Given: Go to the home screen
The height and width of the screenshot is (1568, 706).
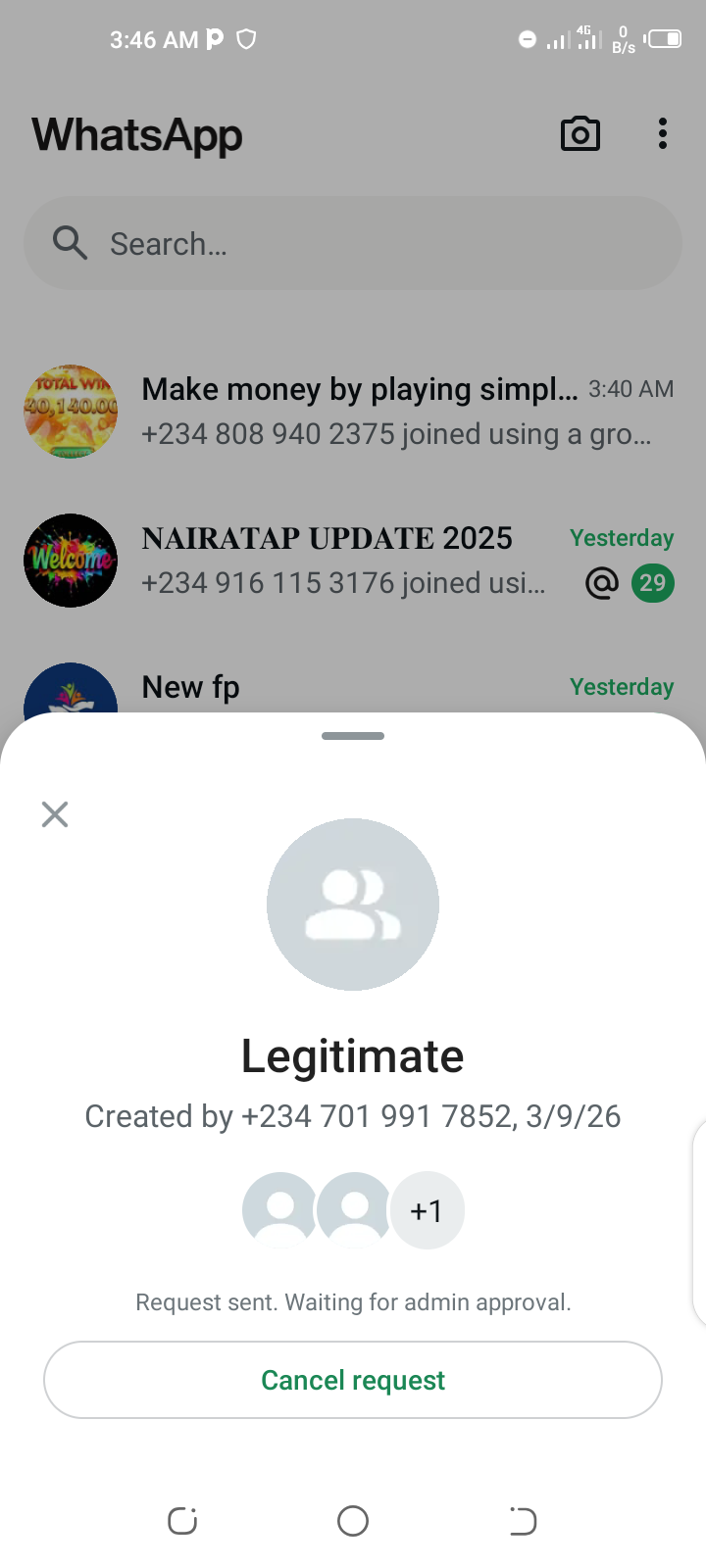Looking at the screenshot, I should [x=353, y=1521].
